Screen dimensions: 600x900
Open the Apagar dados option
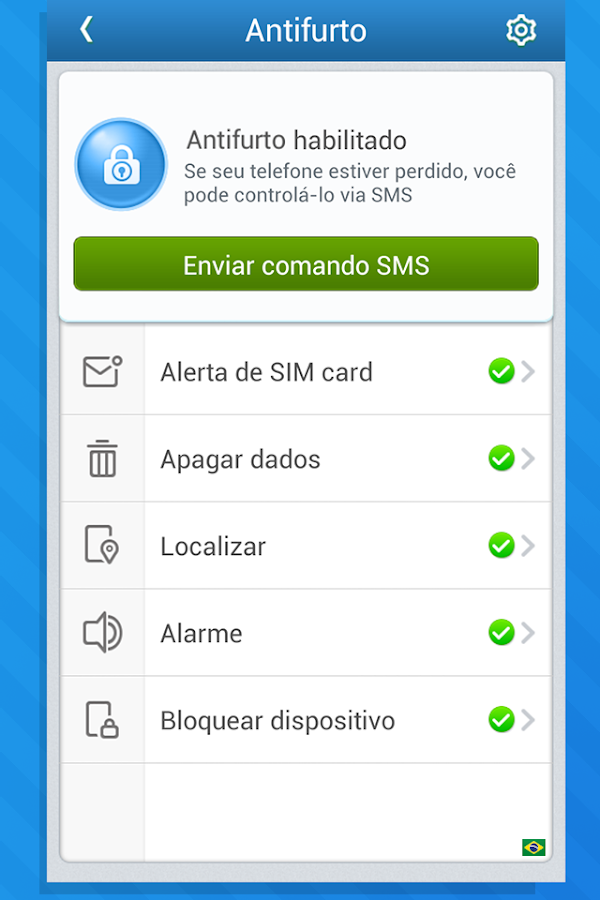306,459
